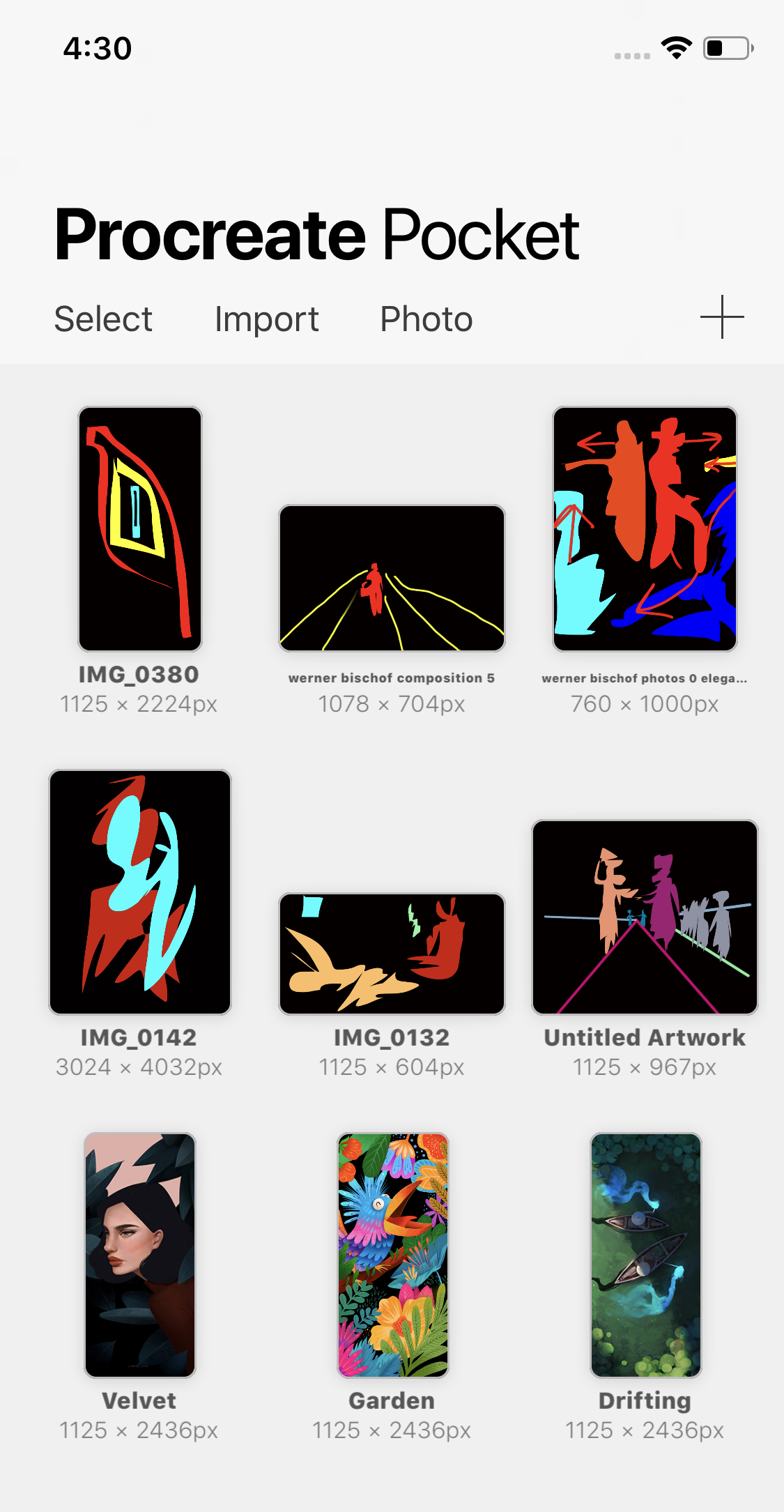Open the Drifting artwork
Screen dimensions: 784x1512
coord(645,1255)
